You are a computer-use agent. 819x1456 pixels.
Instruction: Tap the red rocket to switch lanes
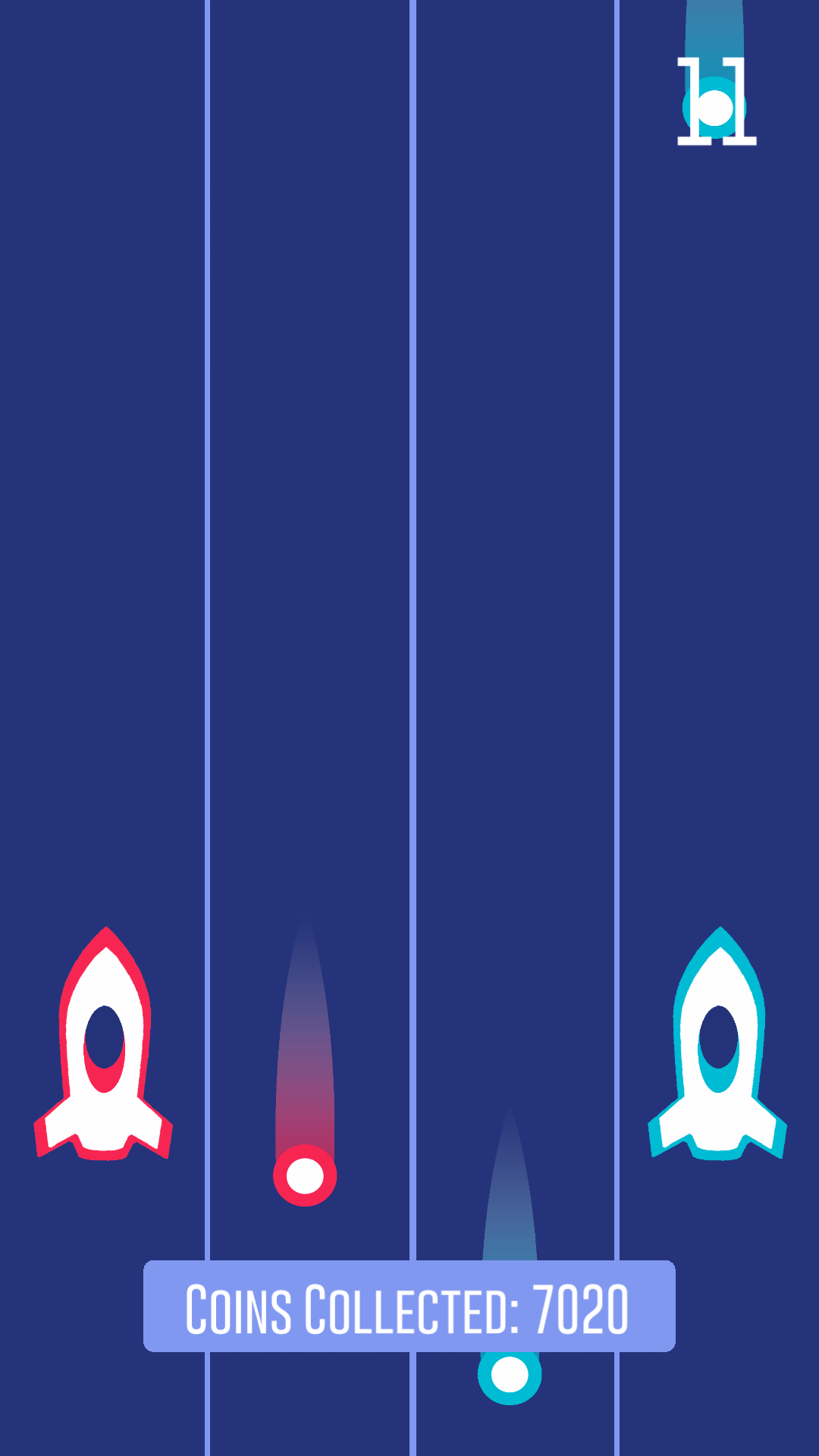103,1043
